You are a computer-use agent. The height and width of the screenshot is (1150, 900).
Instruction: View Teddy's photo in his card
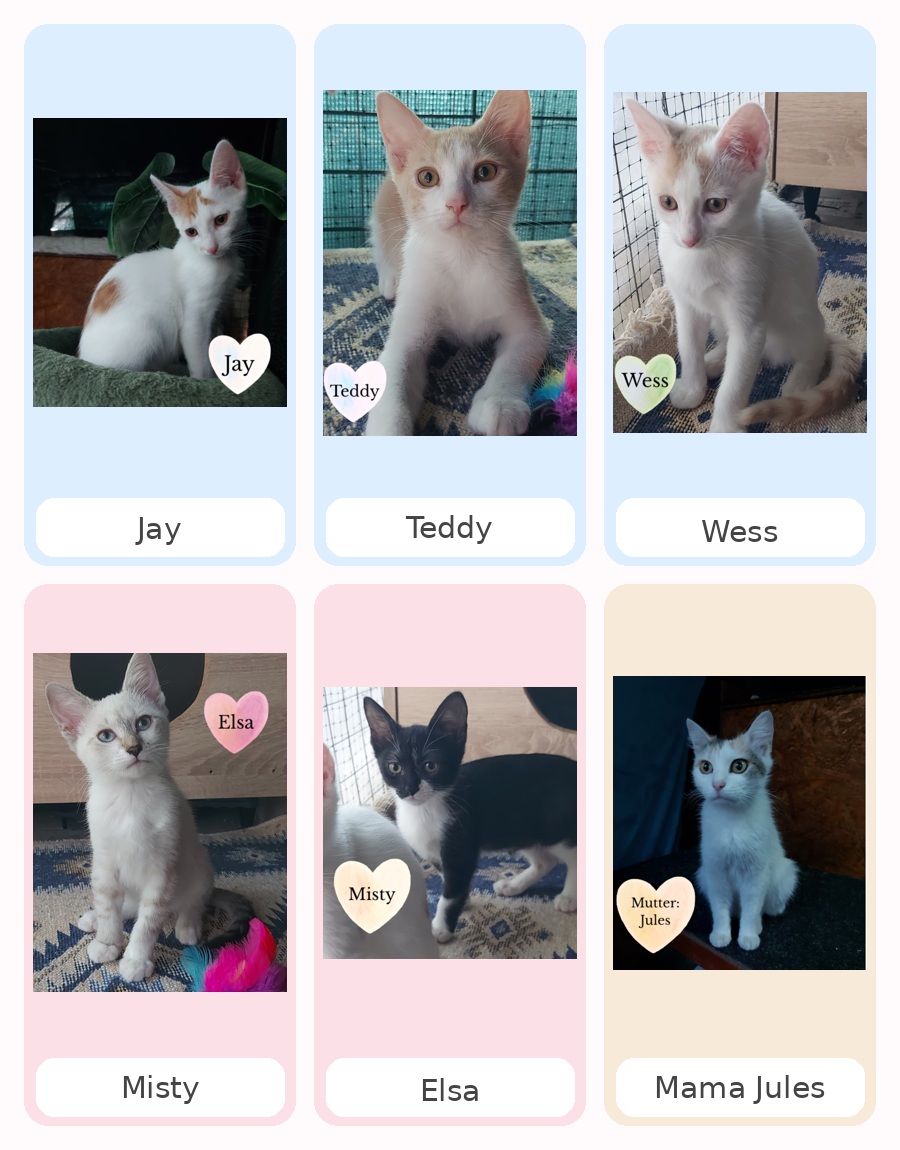click(450, 263)
